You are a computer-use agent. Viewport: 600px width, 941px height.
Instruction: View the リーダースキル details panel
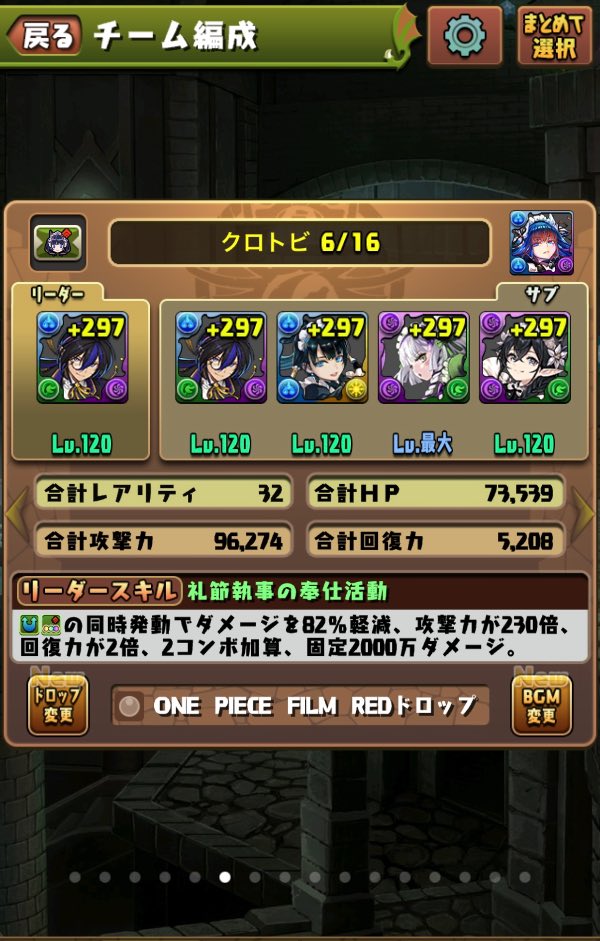[x=300, y=620]
